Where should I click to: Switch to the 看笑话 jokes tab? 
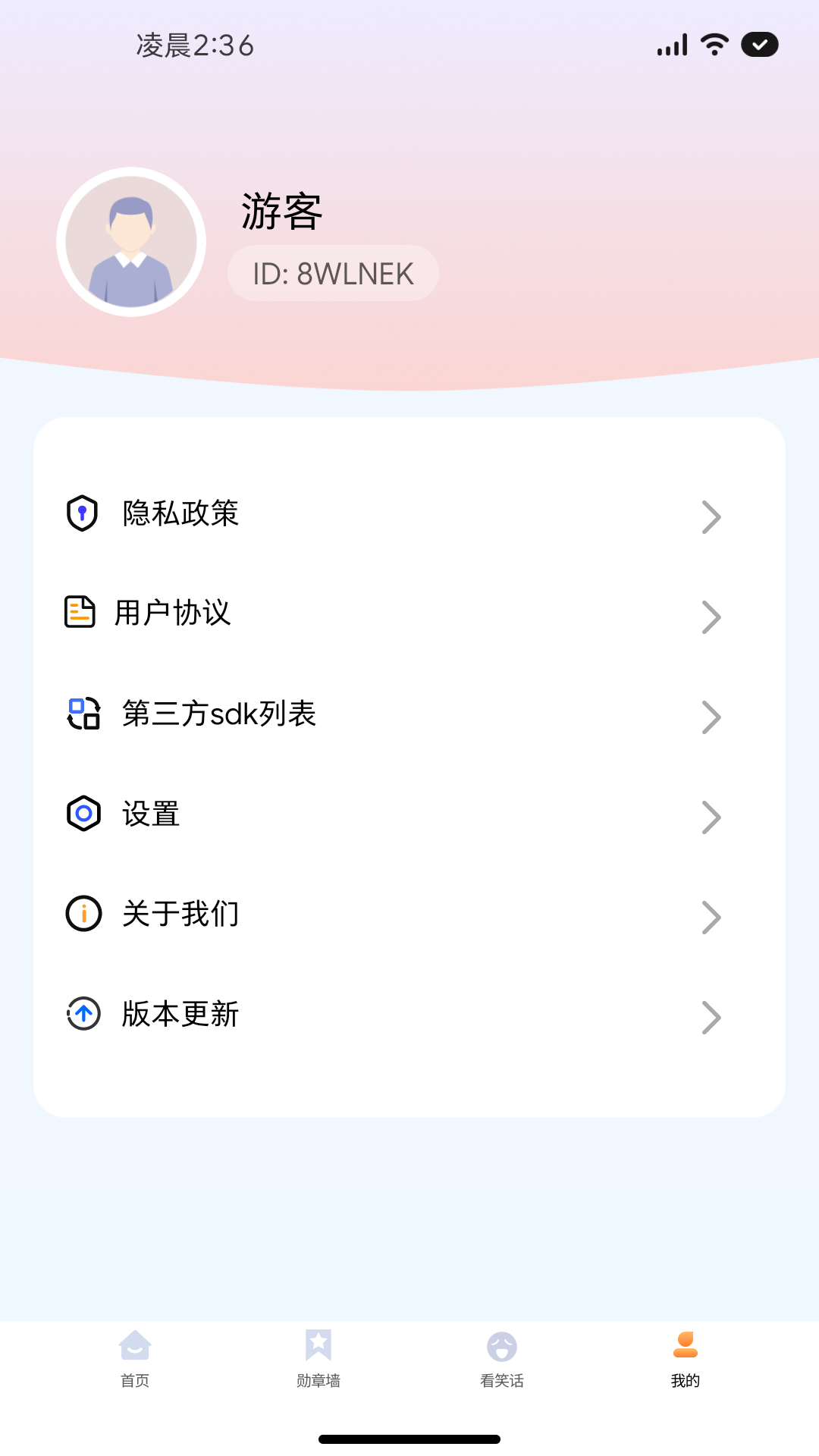(502, 1359)
